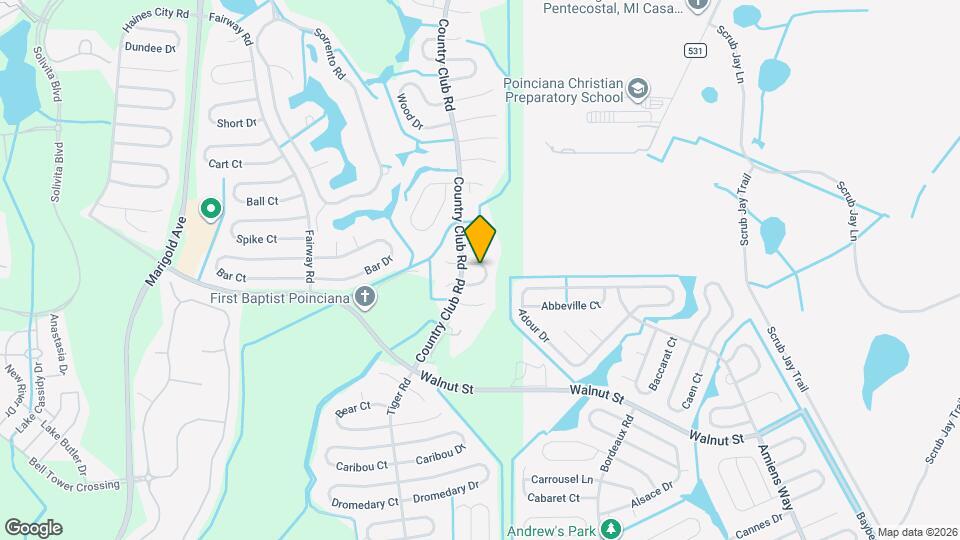
Task: Open the First Baptist Poinciana church pin
Action: tap(367, 297)
